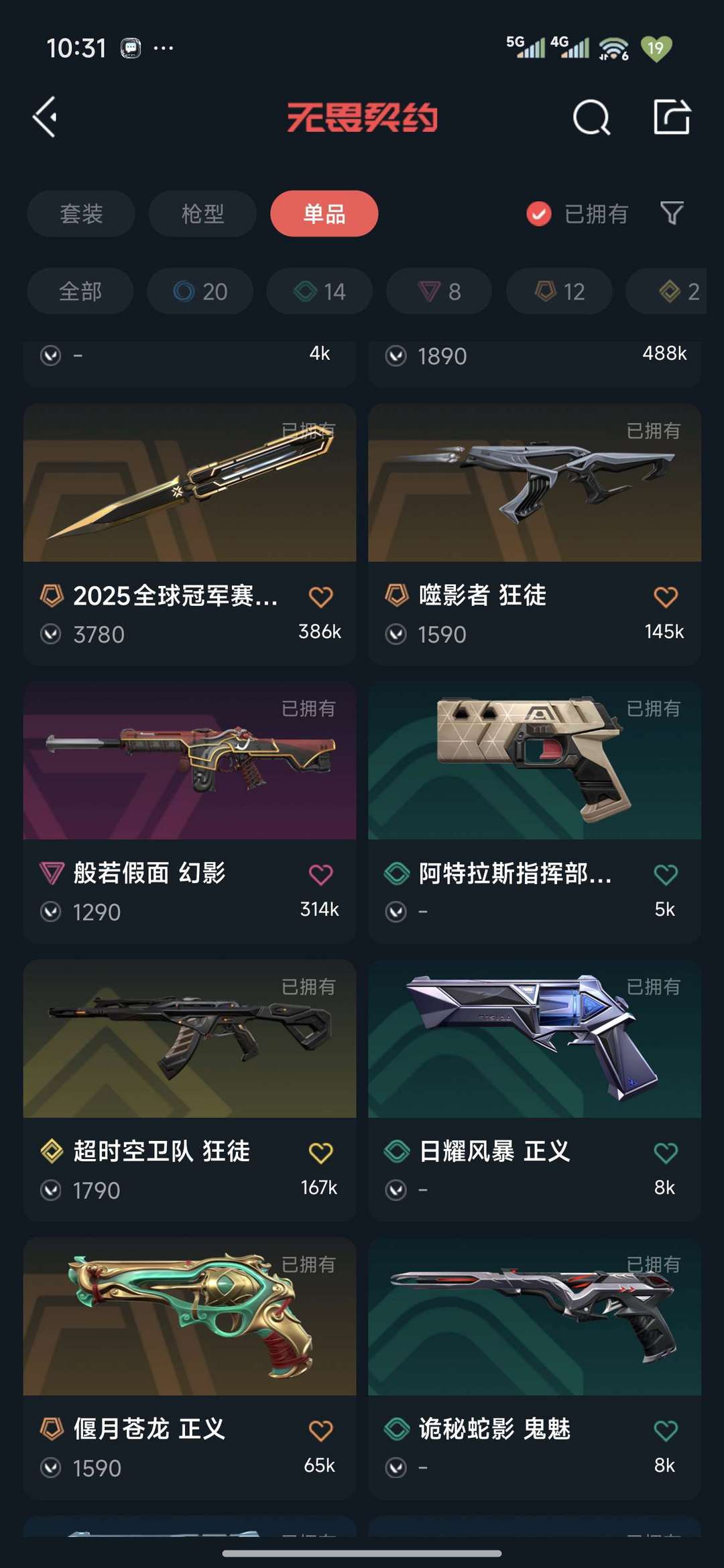Open the 般若假面 幻影 skin card

(x=190, y=812)
